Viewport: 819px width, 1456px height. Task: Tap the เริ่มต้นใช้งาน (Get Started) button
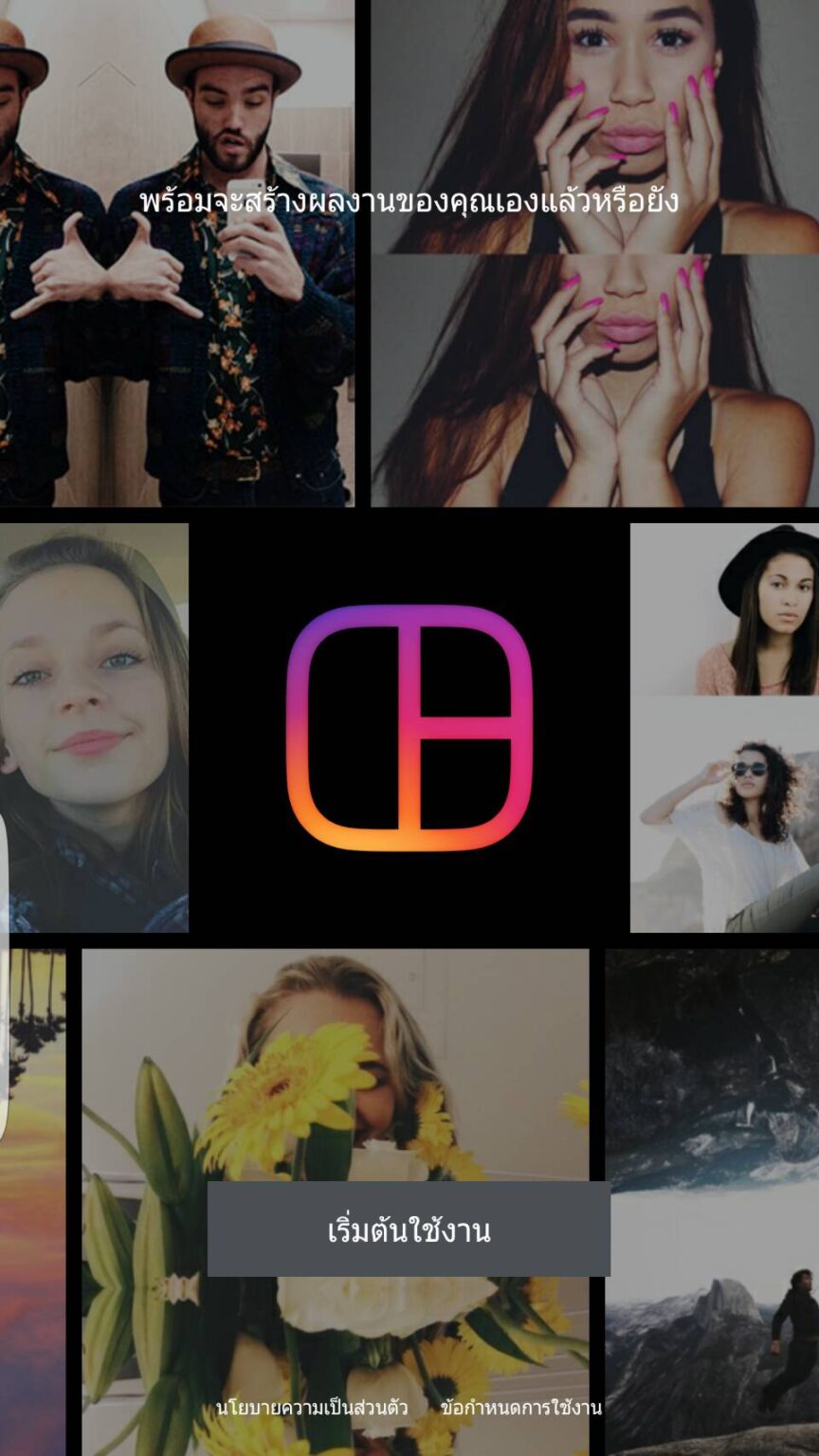point(409,1229)
